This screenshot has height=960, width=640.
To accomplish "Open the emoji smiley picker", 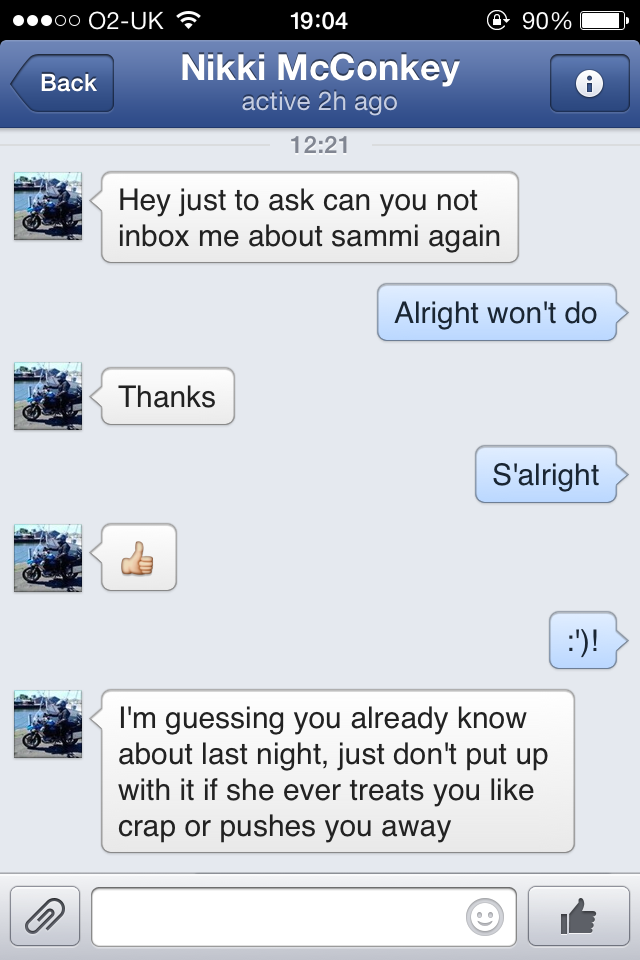I will click(x=485, y=916).
